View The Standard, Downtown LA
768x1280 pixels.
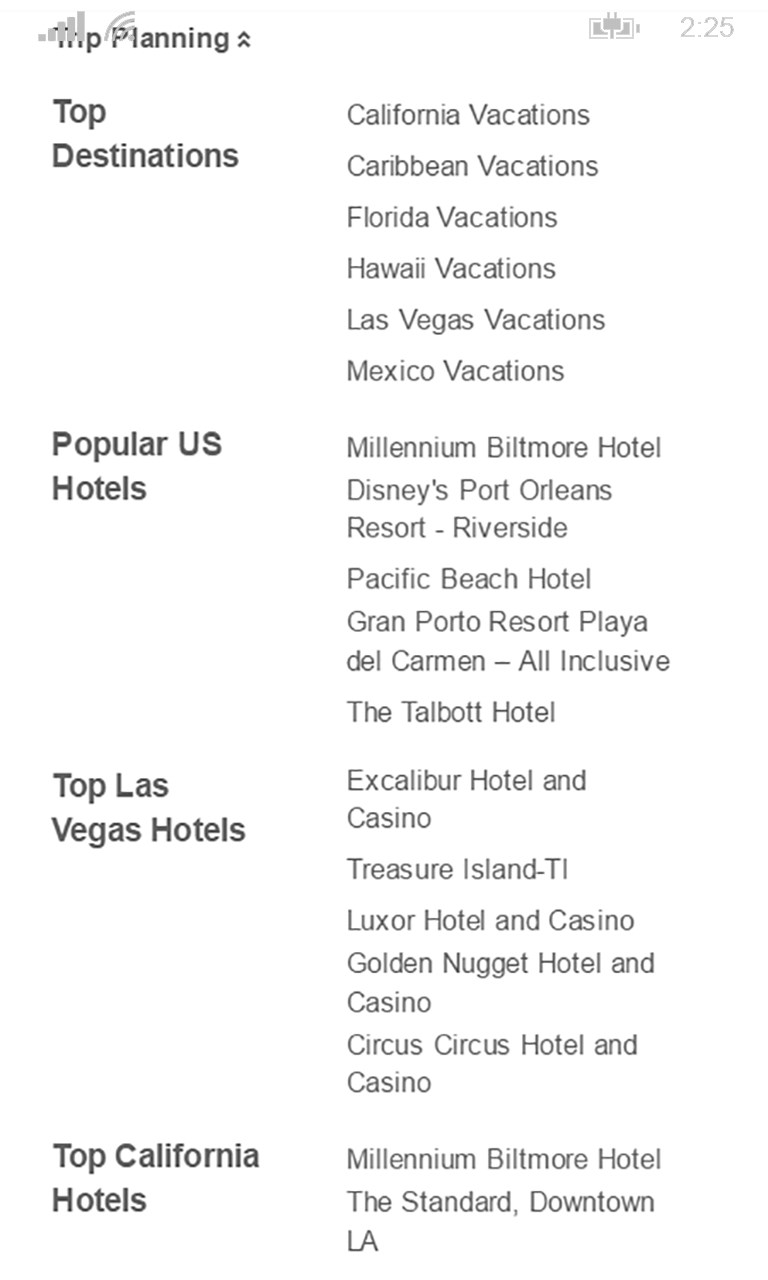click(x=500, y=1221)
